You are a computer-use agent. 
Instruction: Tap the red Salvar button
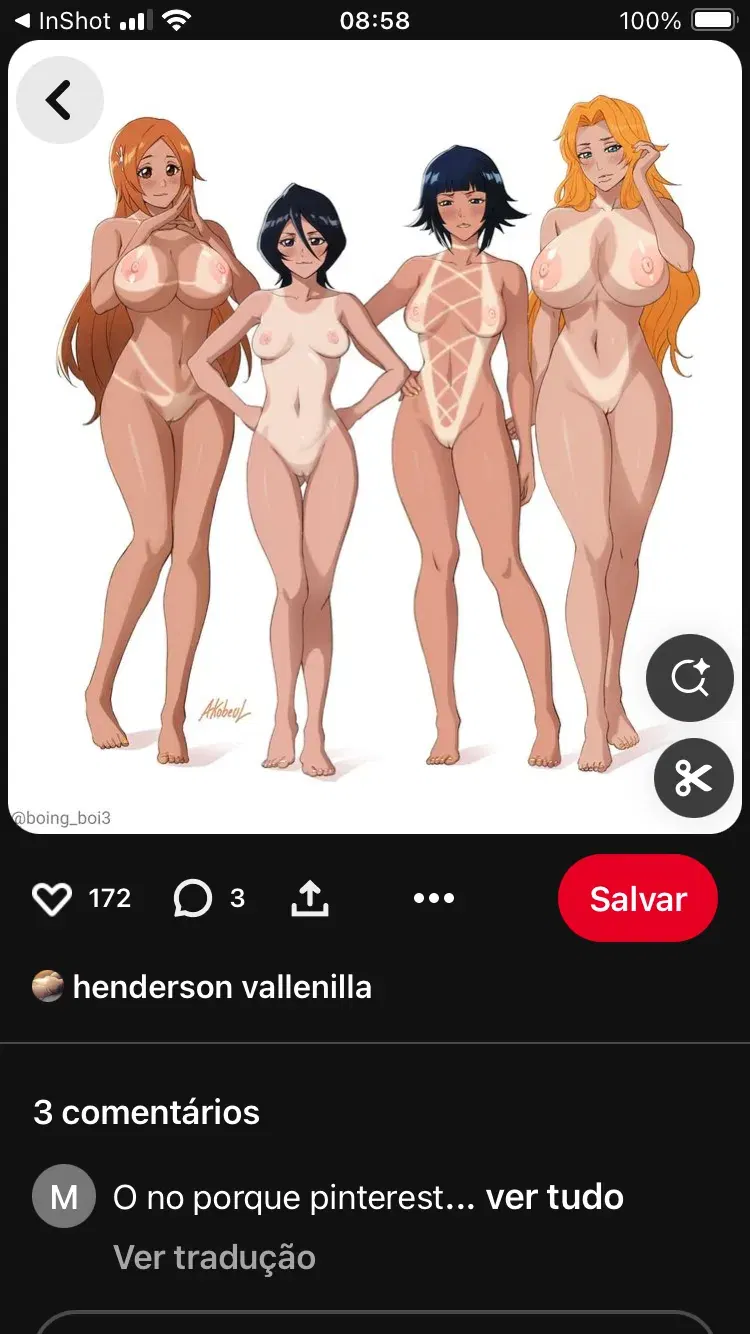(638, 898)
